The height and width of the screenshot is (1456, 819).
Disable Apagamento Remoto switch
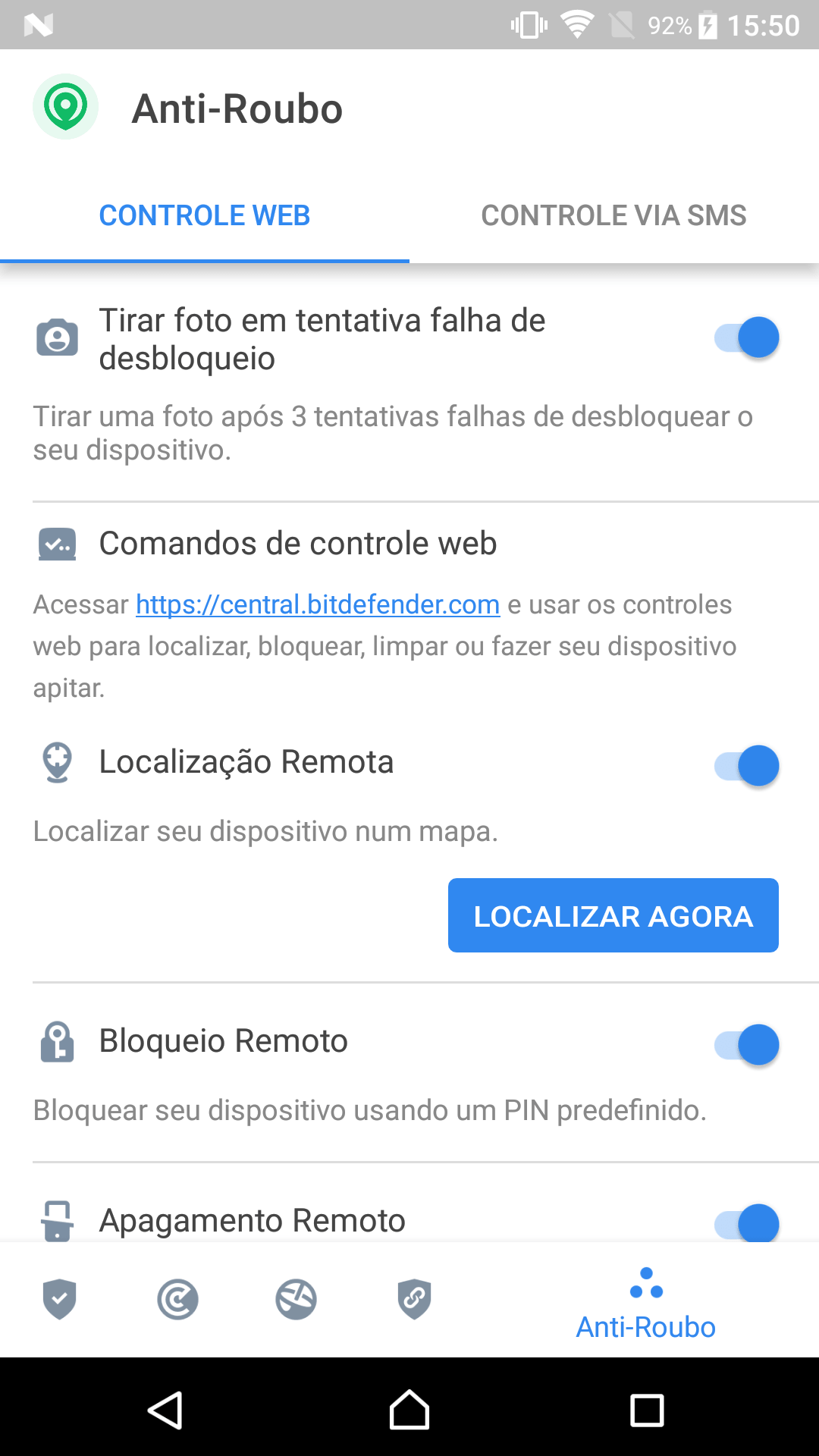tap(747, 1222)
